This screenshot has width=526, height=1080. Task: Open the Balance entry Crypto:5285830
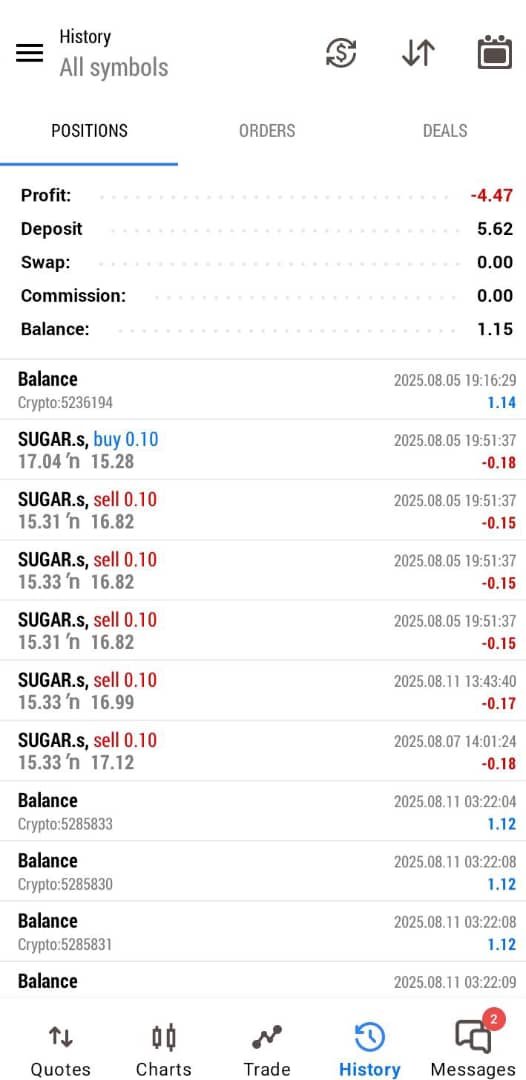coord(263,871)
